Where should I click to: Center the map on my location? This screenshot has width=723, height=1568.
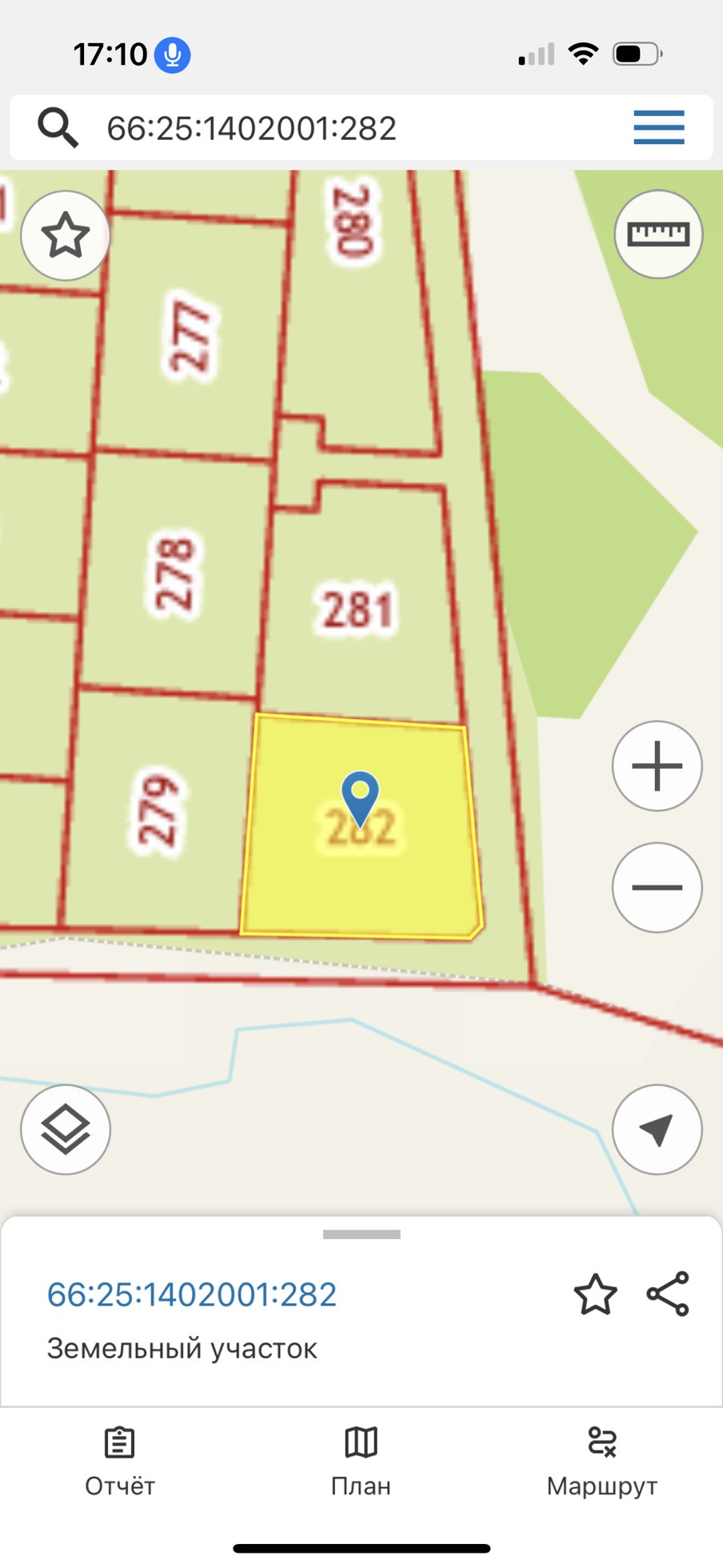tap(657, 1129)
